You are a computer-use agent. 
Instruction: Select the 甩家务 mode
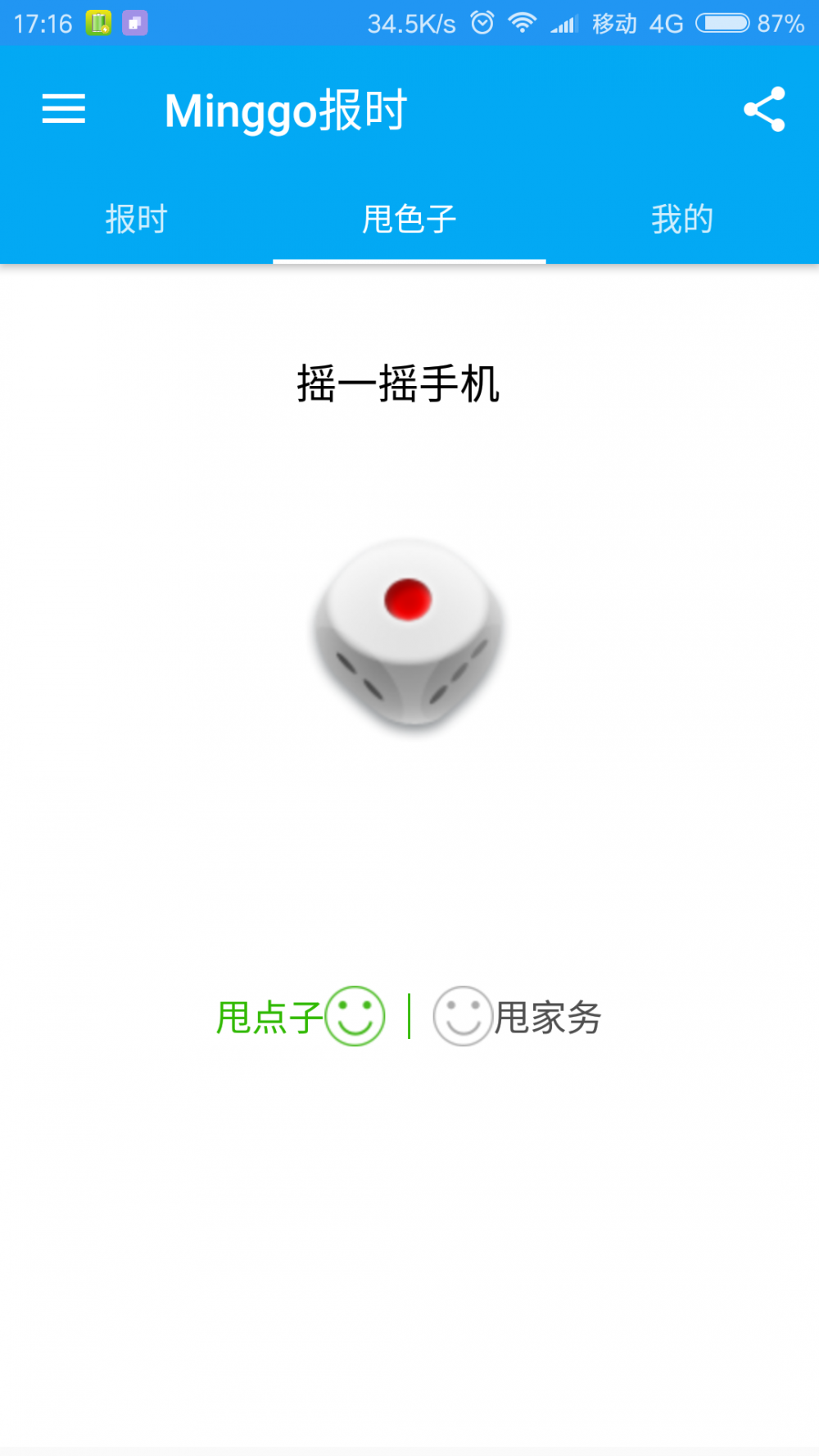click(x=518, y=1016)
